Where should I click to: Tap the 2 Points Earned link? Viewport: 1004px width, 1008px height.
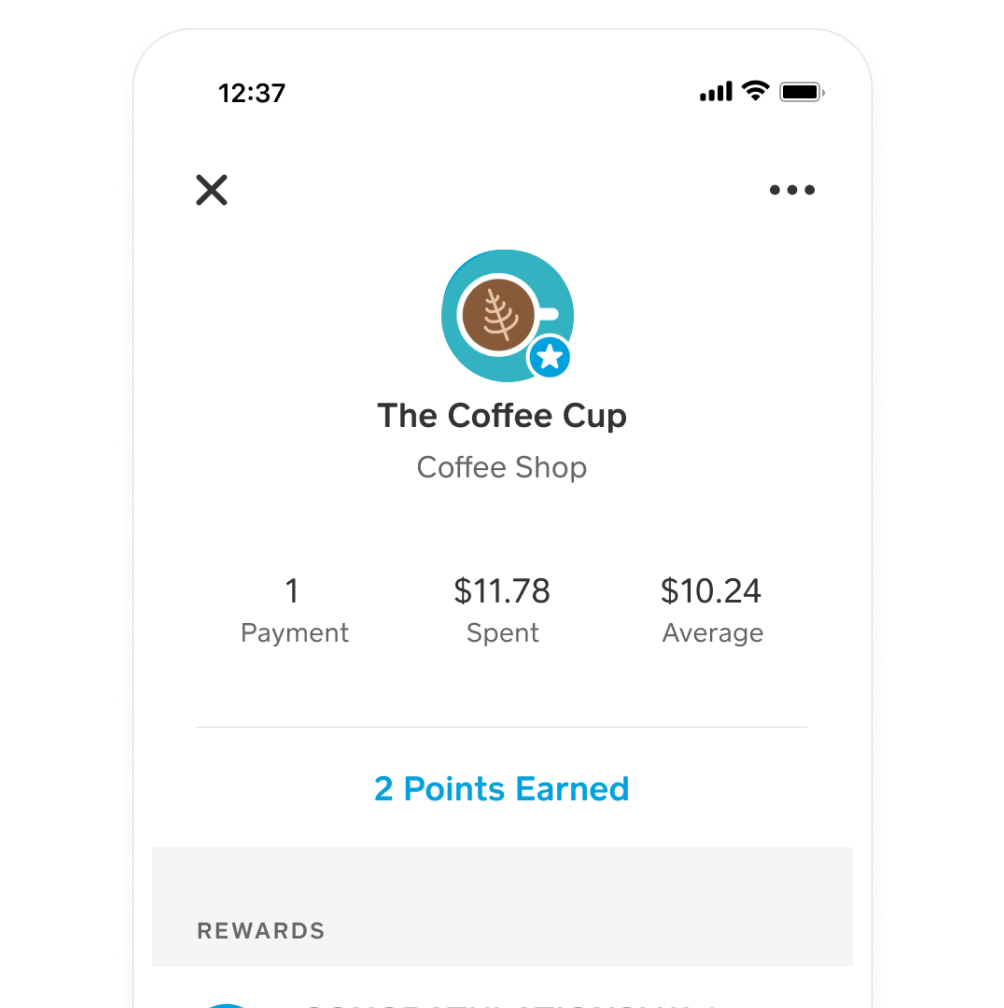click(x=501, y=789)
